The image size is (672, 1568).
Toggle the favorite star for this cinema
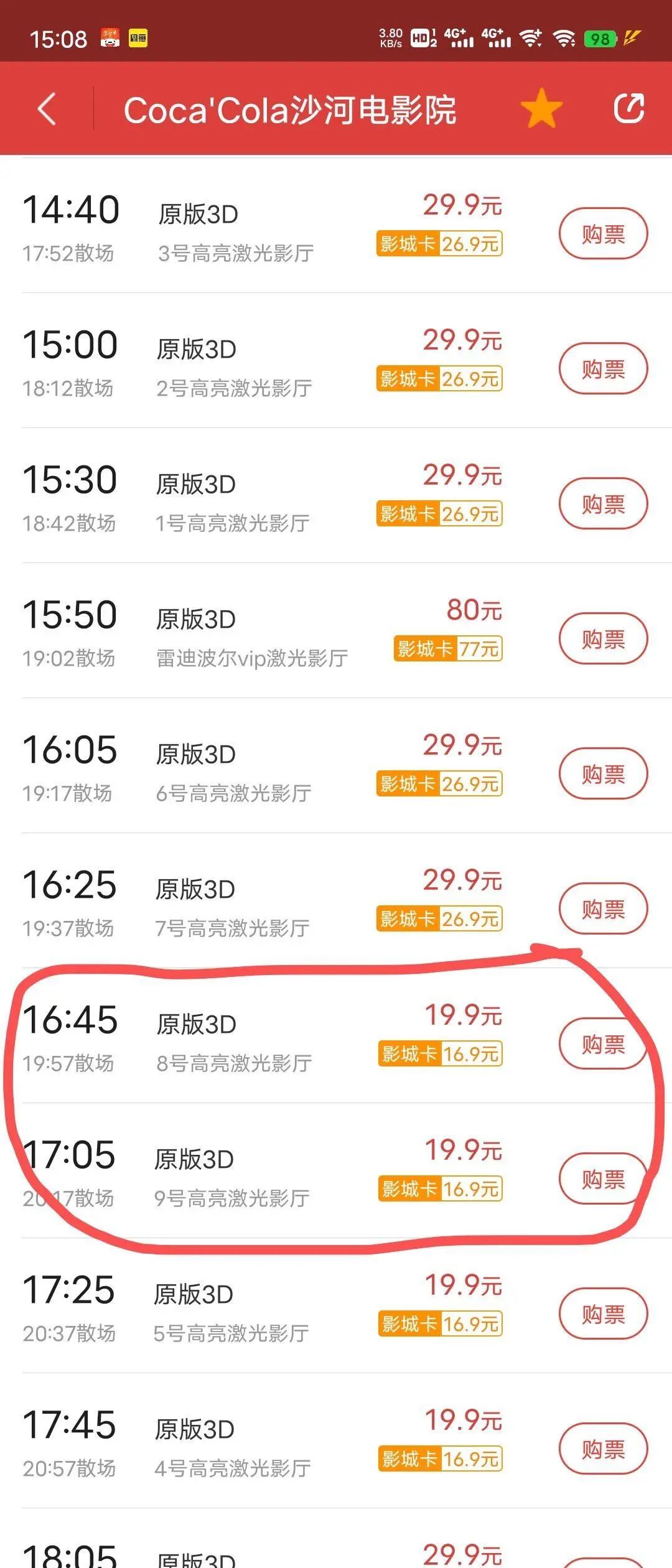(x=541, y=108)
